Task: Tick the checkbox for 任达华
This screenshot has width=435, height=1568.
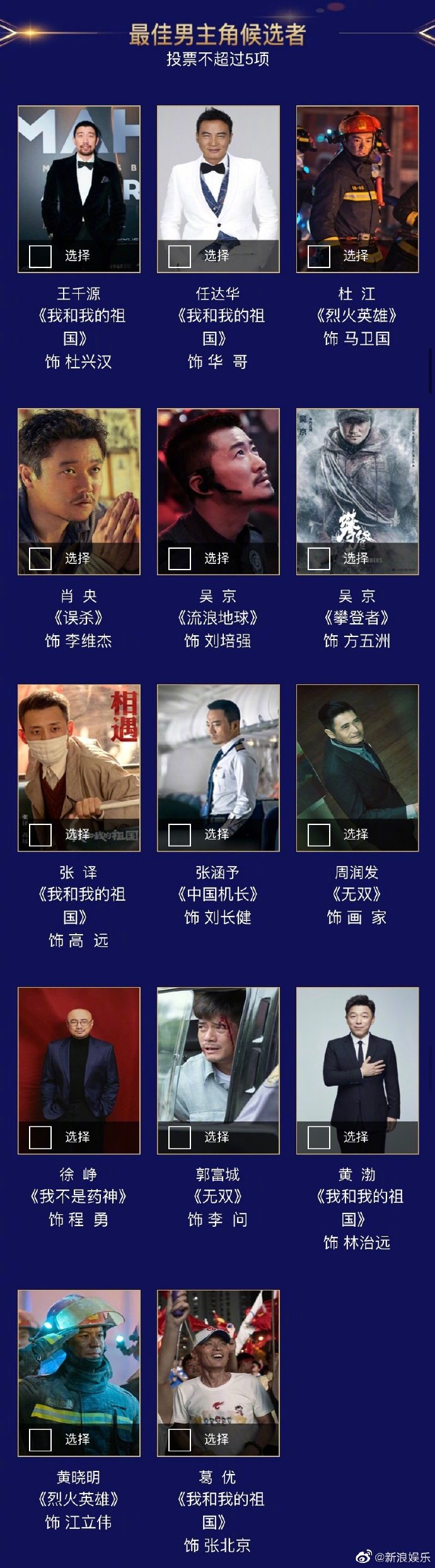Action: (x=180, y=256)
